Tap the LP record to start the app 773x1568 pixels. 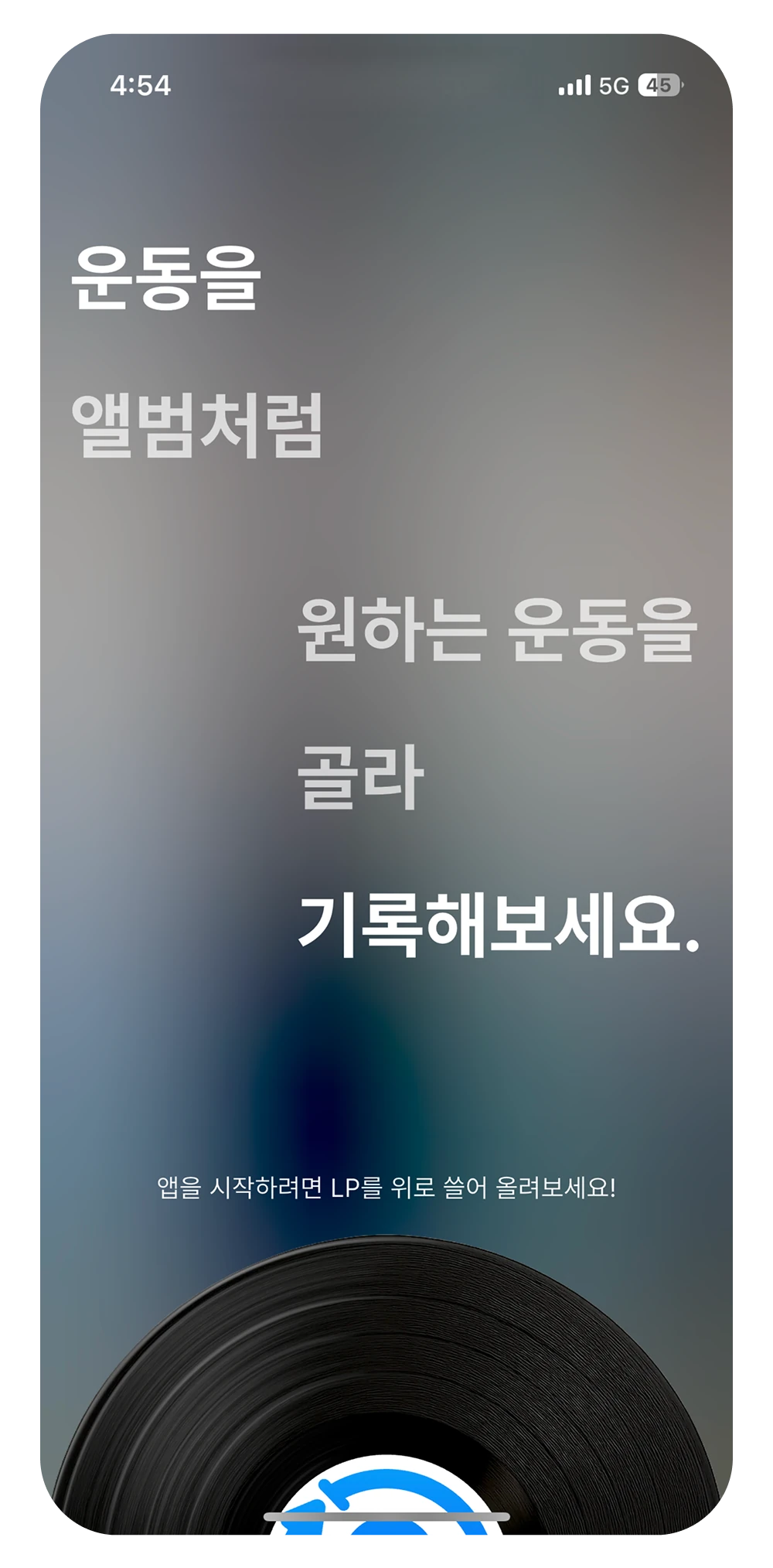(386, 1392)
